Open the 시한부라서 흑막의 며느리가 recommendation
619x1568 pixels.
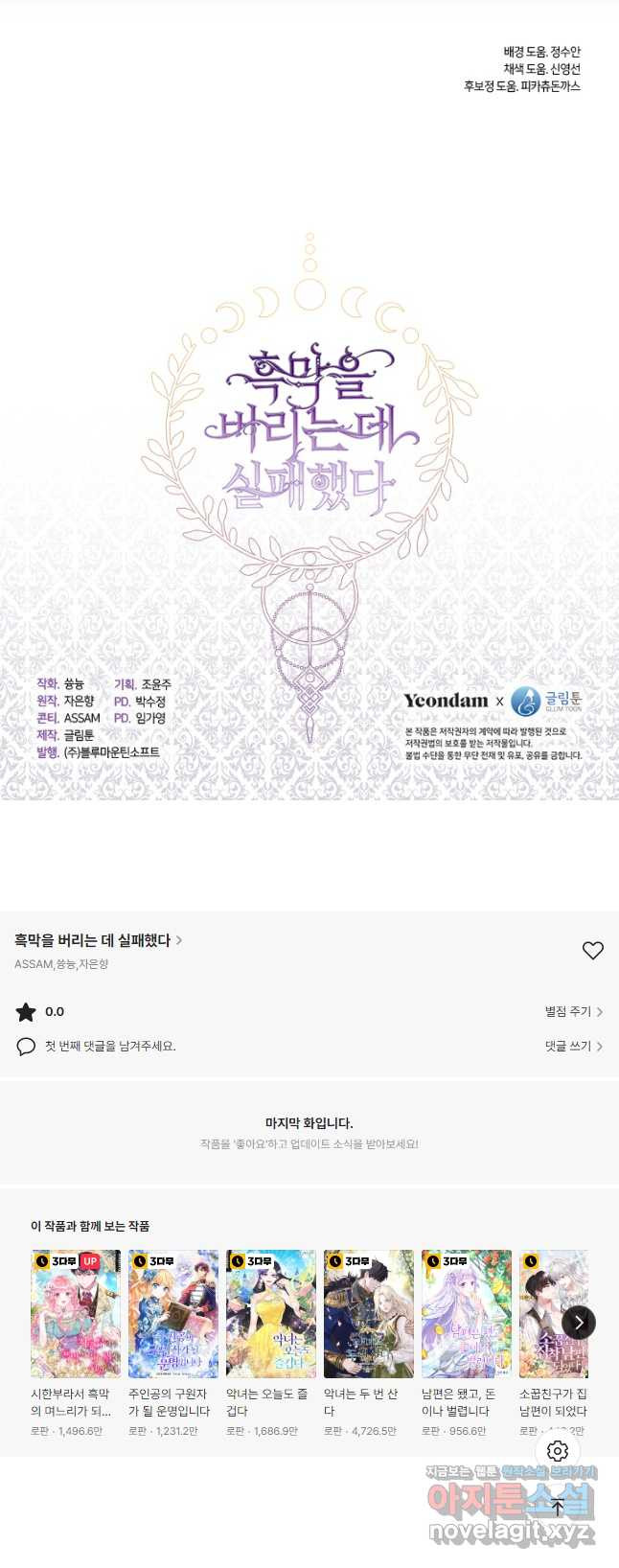[76, 1313]
